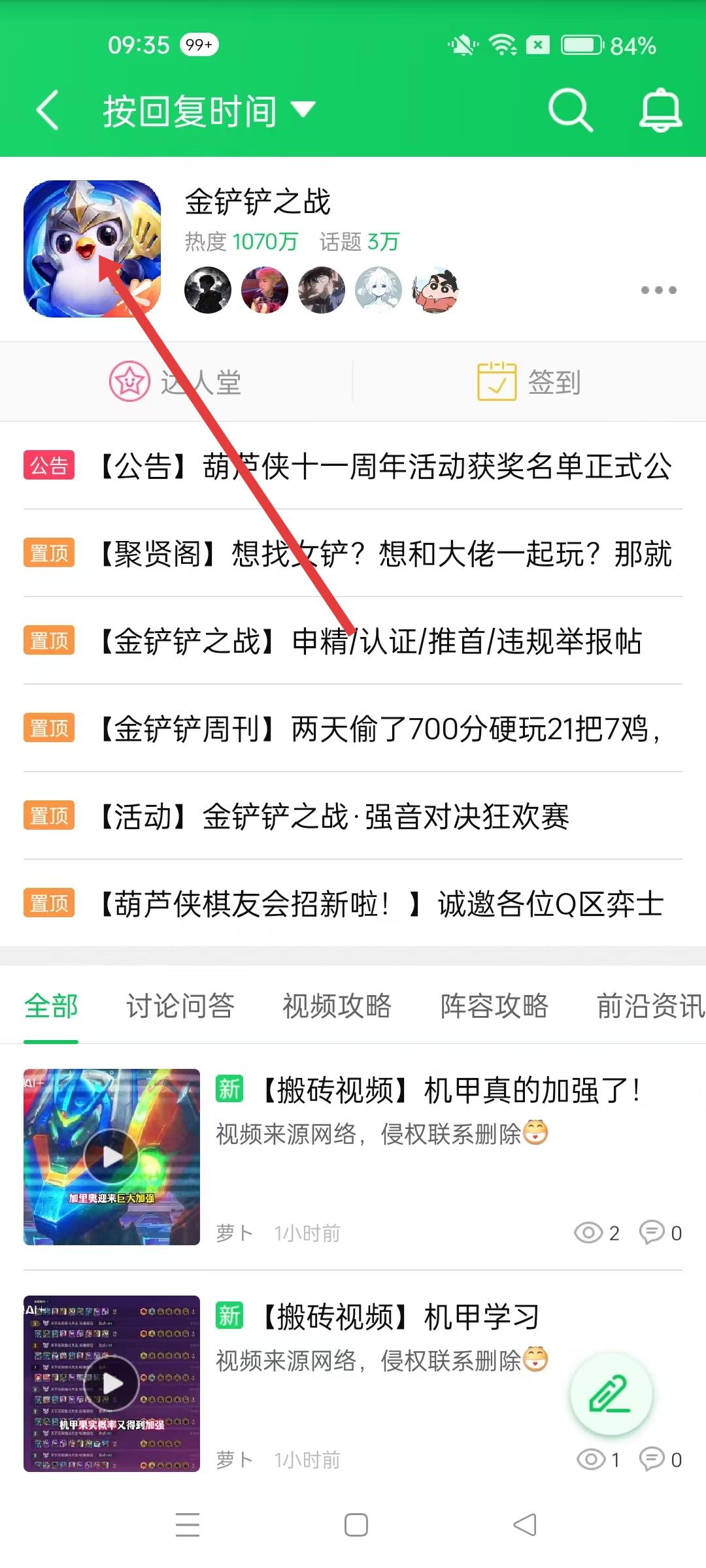Image resolution: width=706 pixels, height=1568 pixels.
Task: Open the 强音对决狂欢赛 activity post
Action: click(333, 817)
